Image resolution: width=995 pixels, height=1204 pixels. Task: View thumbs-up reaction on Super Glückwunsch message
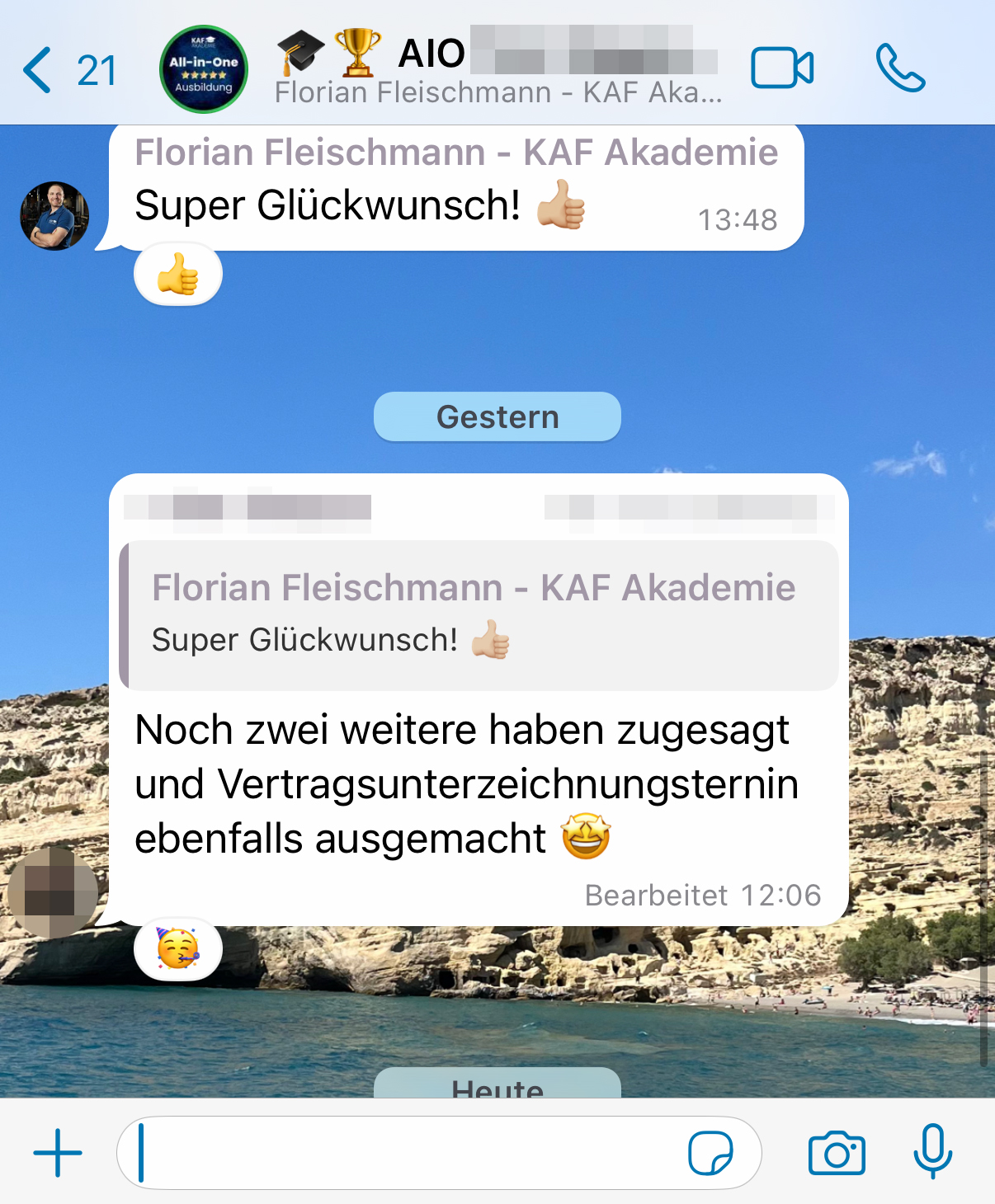click(178, 275)
